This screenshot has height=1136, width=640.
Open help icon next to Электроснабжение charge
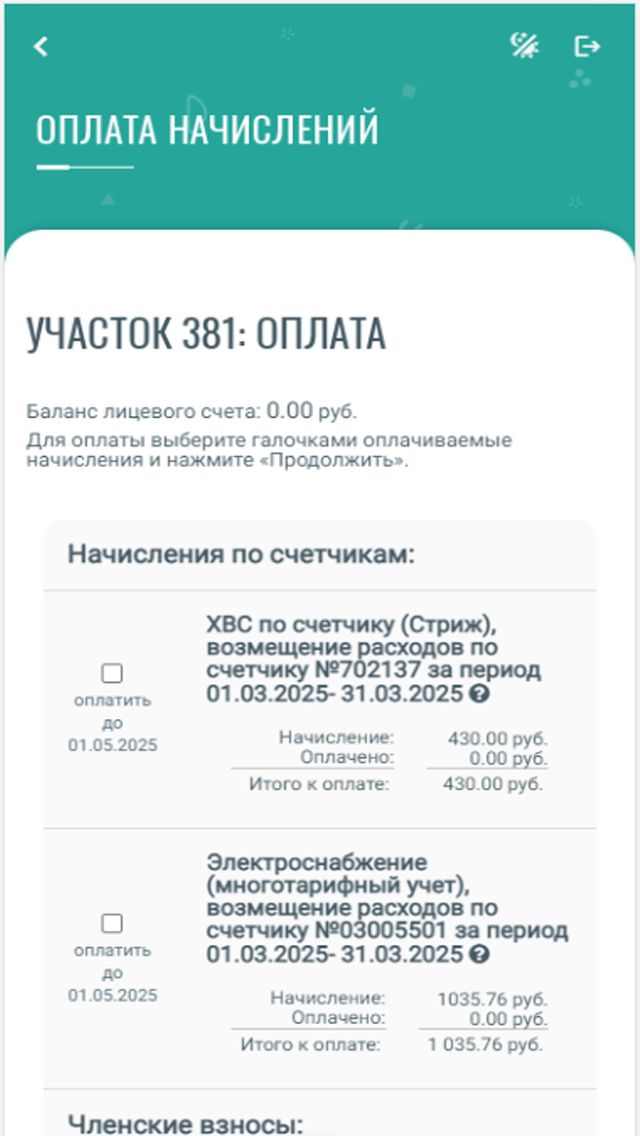[479, 954]
